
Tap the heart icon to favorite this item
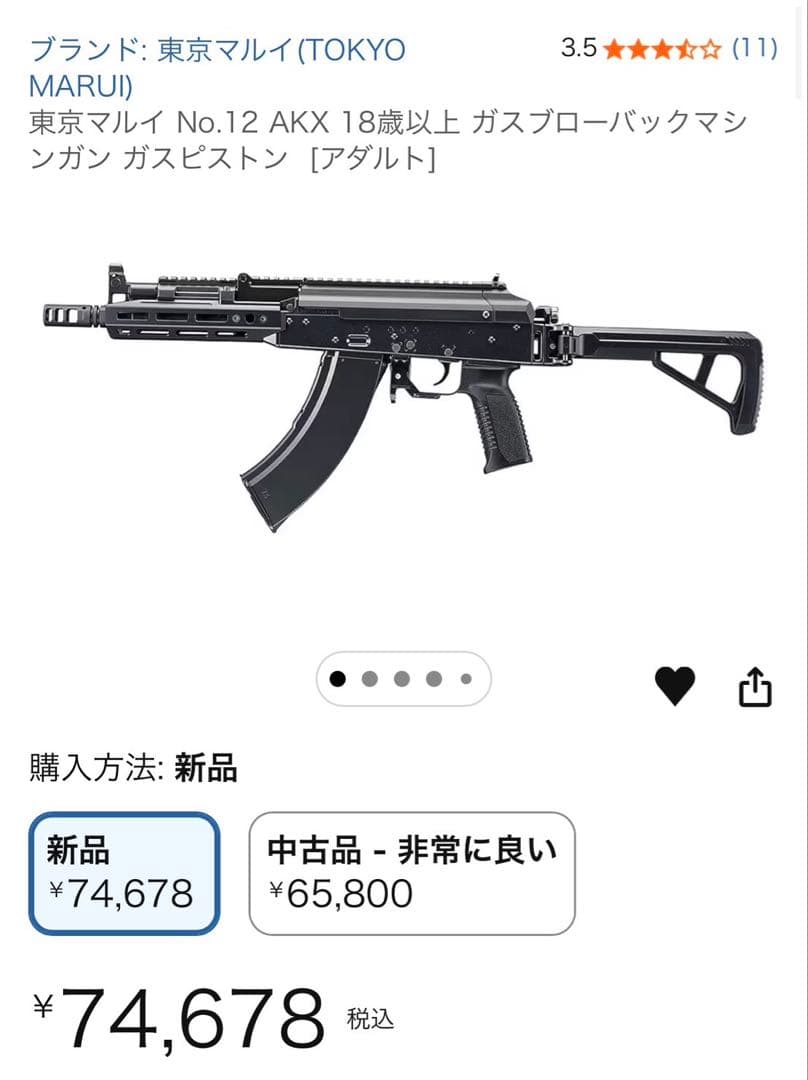pyautogui.click(x=675, y=685)
